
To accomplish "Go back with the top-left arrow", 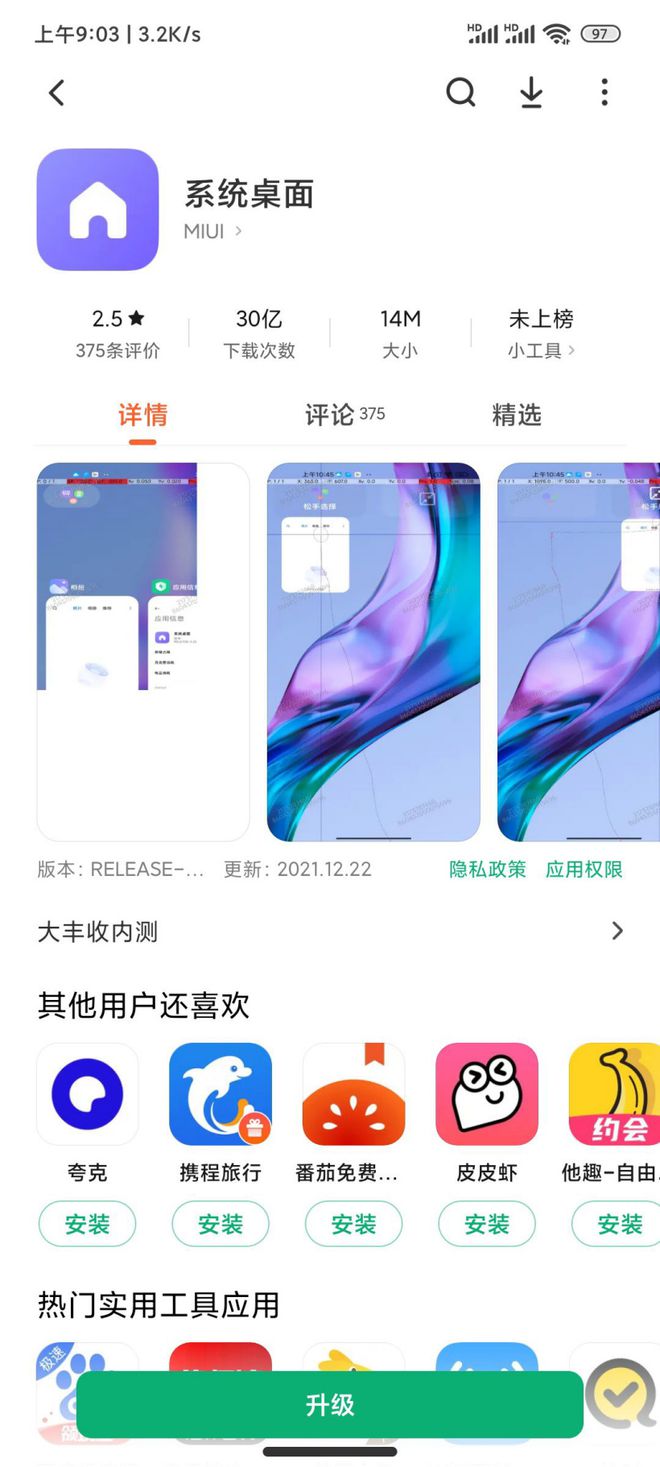I will tap(57, 93).
